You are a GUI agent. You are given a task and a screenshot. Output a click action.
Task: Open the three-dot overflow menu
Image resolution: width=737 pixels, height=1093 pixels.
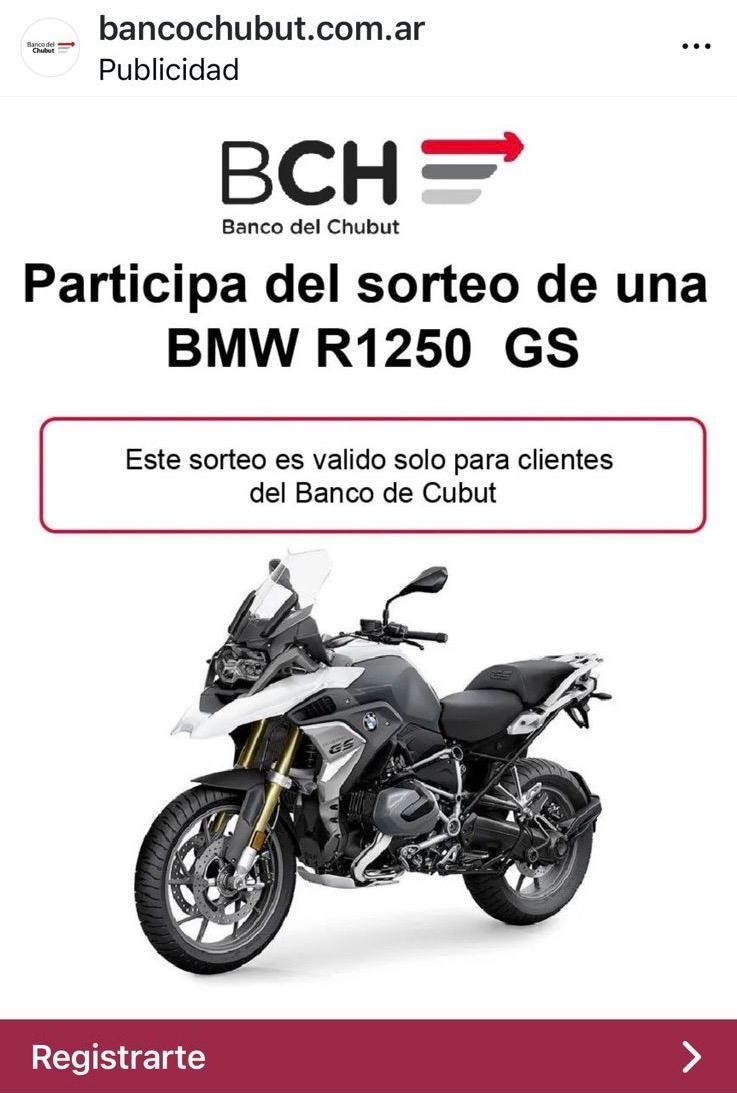tap(696, 47)
